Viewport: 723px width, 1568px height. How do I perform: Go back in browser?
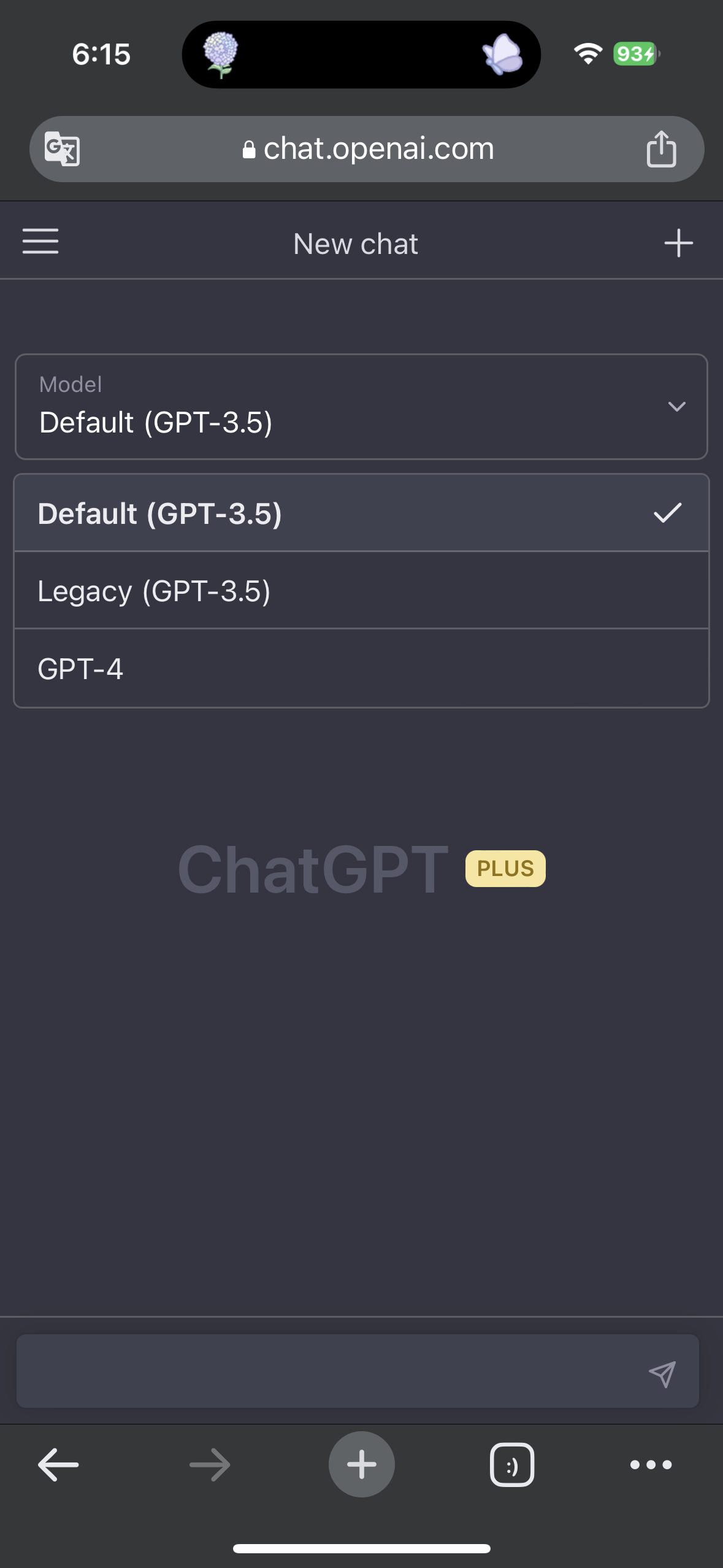point(58,1464)
